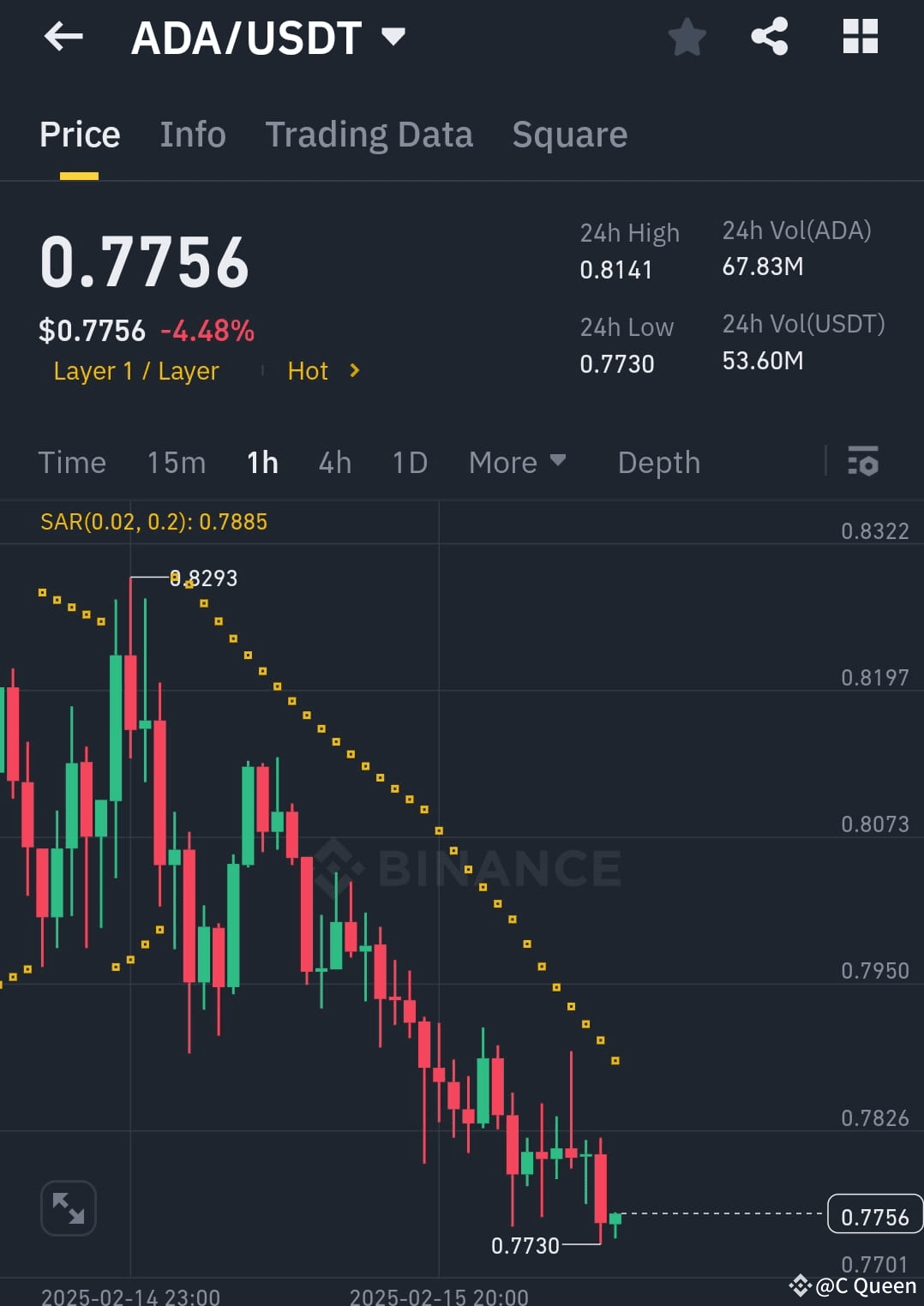Tap the Layer 1 / Layer tag
The image size is (924, 1306).
pos(135,371)
